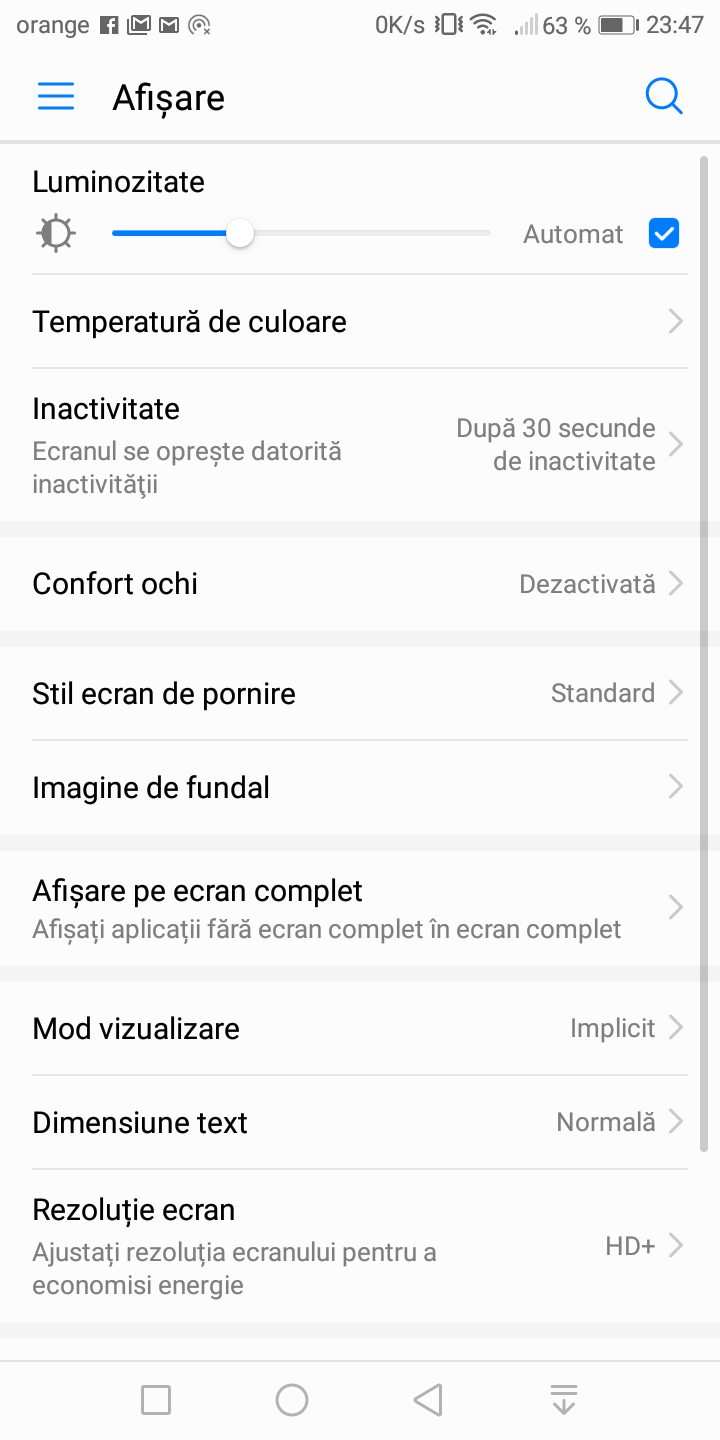Tap the hide navigation bar arrow icon
The image size is (720, 1440).
tap(564, 1400)
